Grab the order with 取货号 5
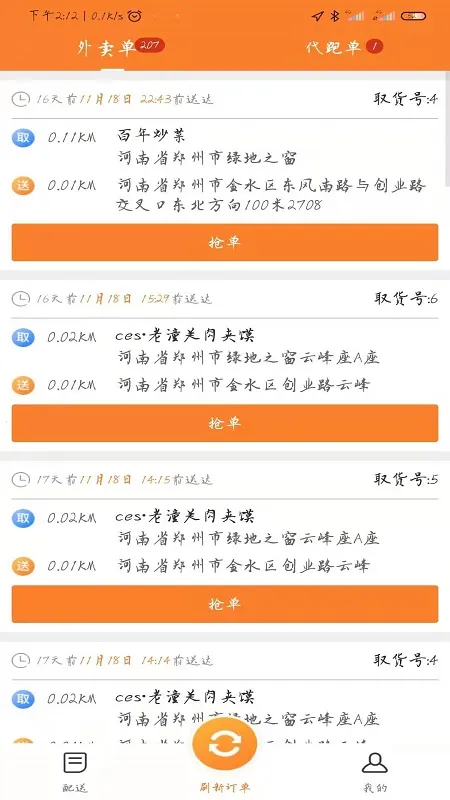Image resolution: width=450 pixels, height=800 pixels. [x=225, y=604]
